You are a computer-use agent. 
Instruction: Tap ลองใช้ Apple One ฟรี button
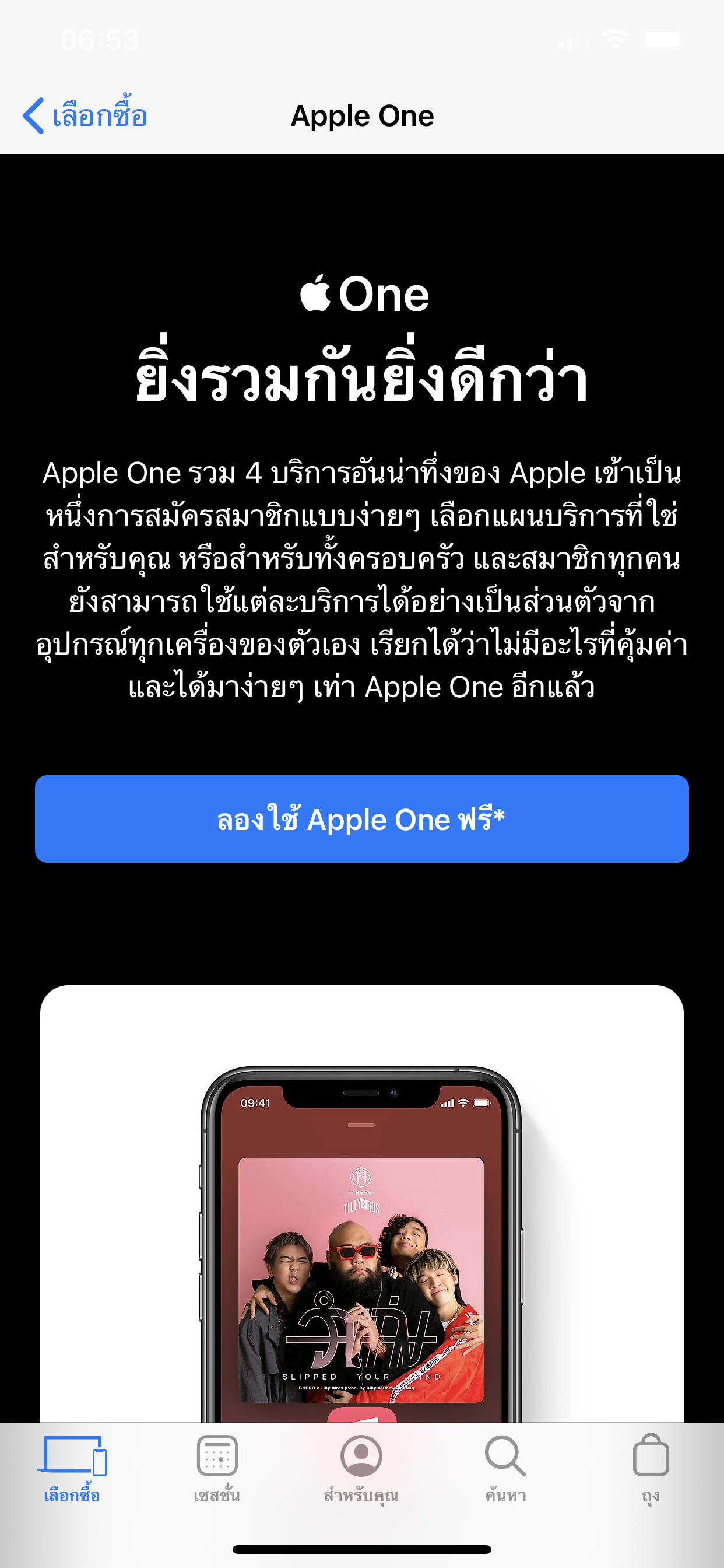click(x=361, y=818)
